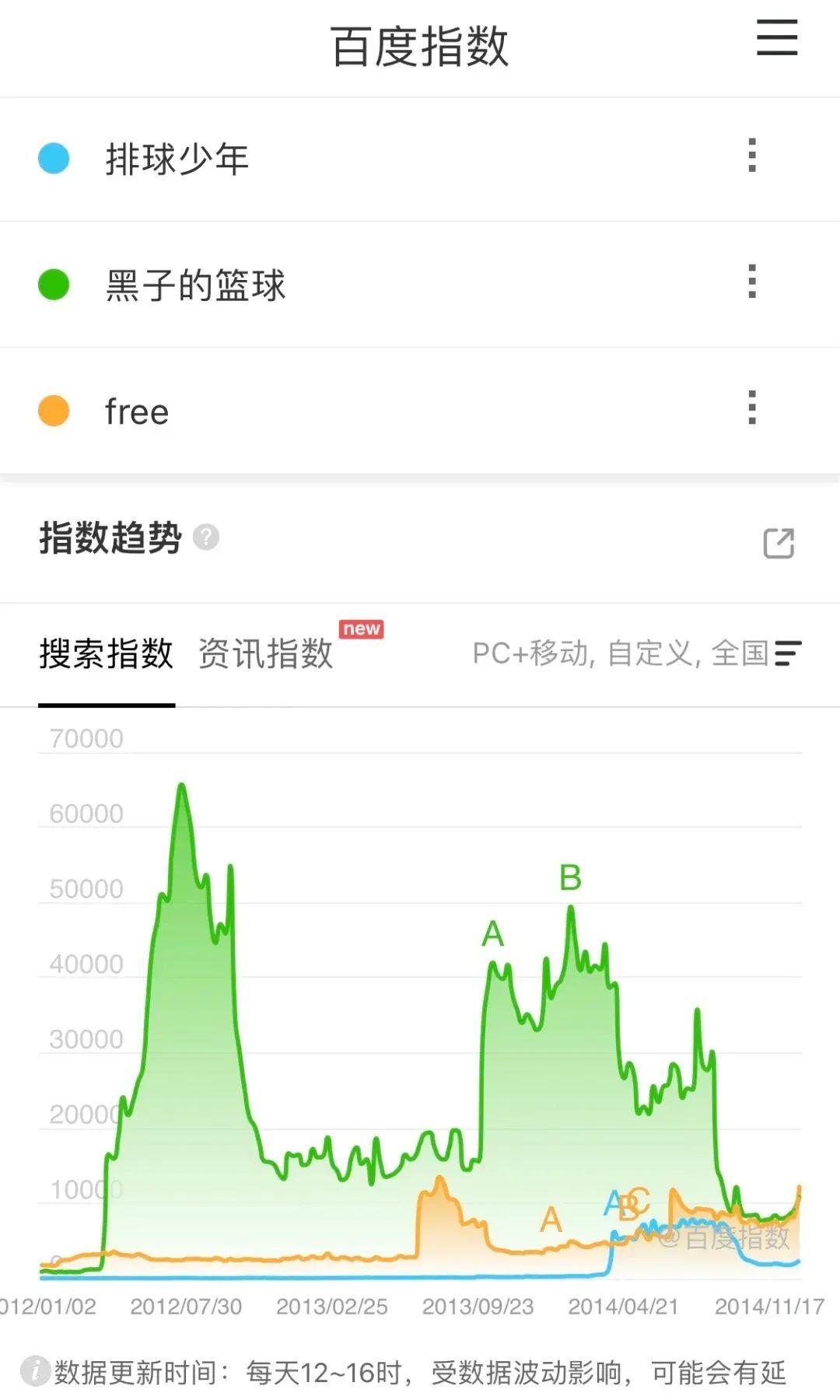The image size is (840, 1400).
Task: Open options for 黑子的篮球 keyword
Action: [751, 282]
